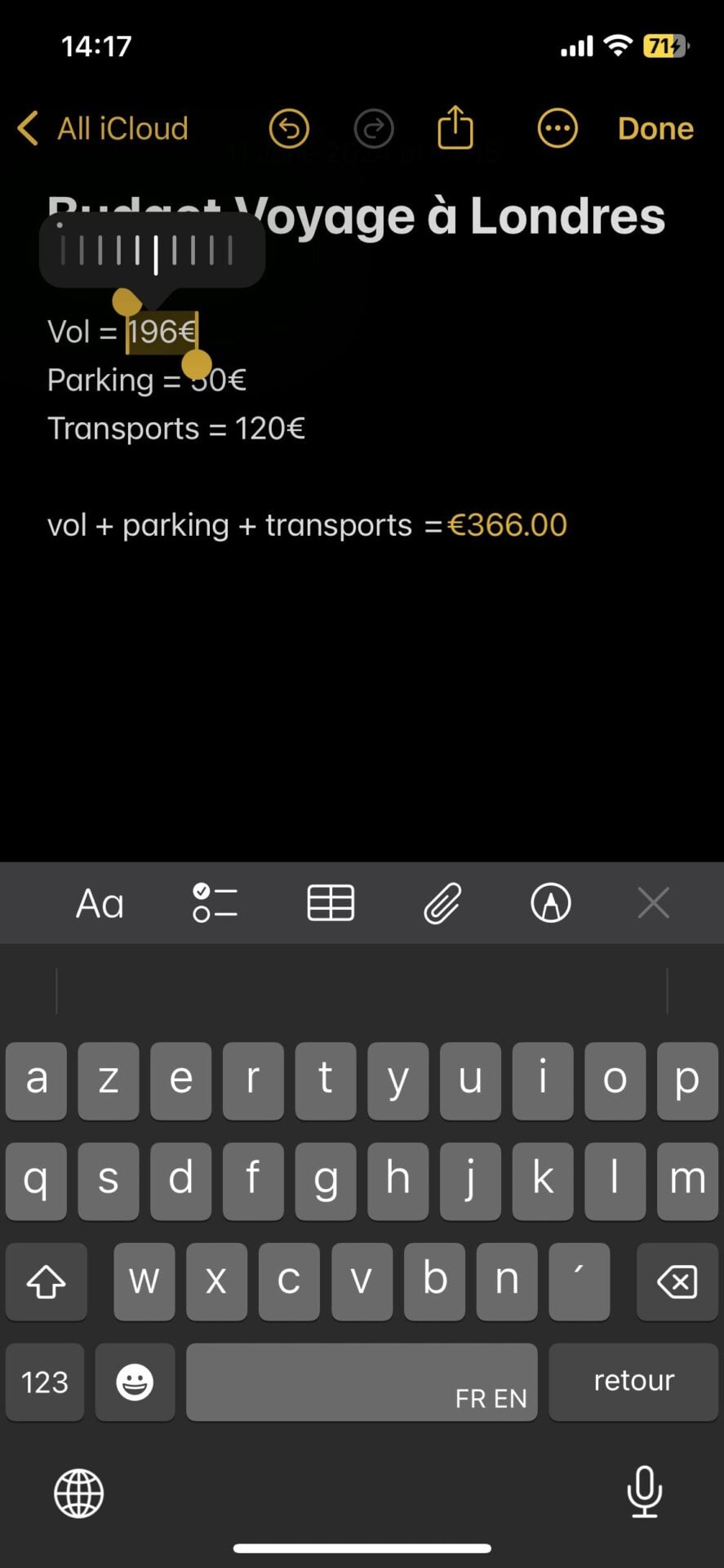Screen dimensions: 724x1568
Task: Close the formatting toolbar
Action: (x=653, y=903)
